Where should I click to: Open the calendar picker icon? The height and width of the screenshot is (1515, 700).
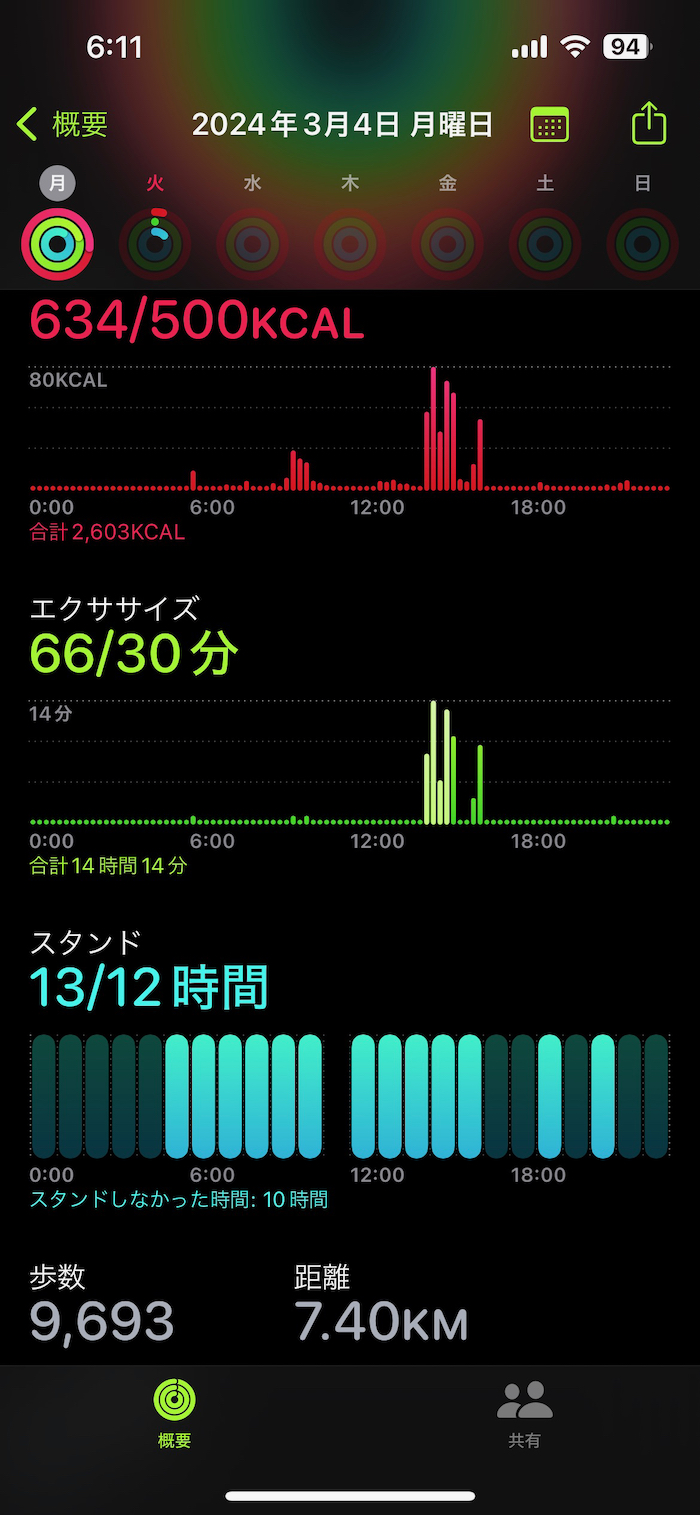[x=549, y=125]
